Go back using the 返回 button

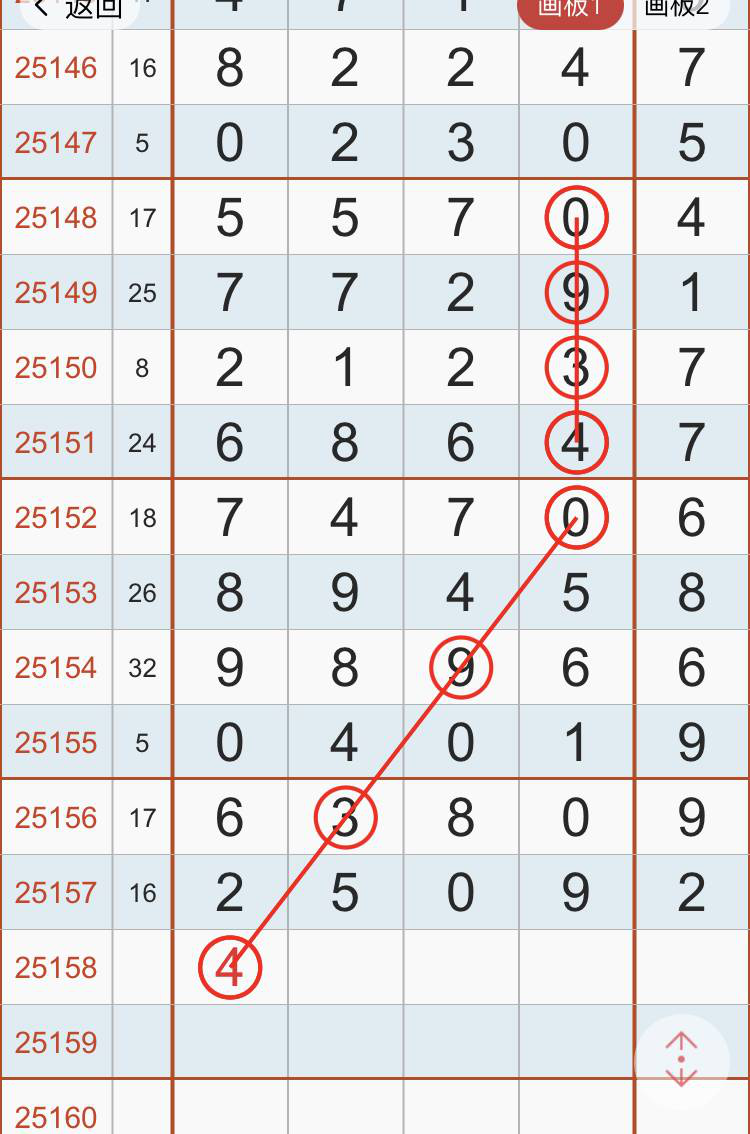point(78,10)
